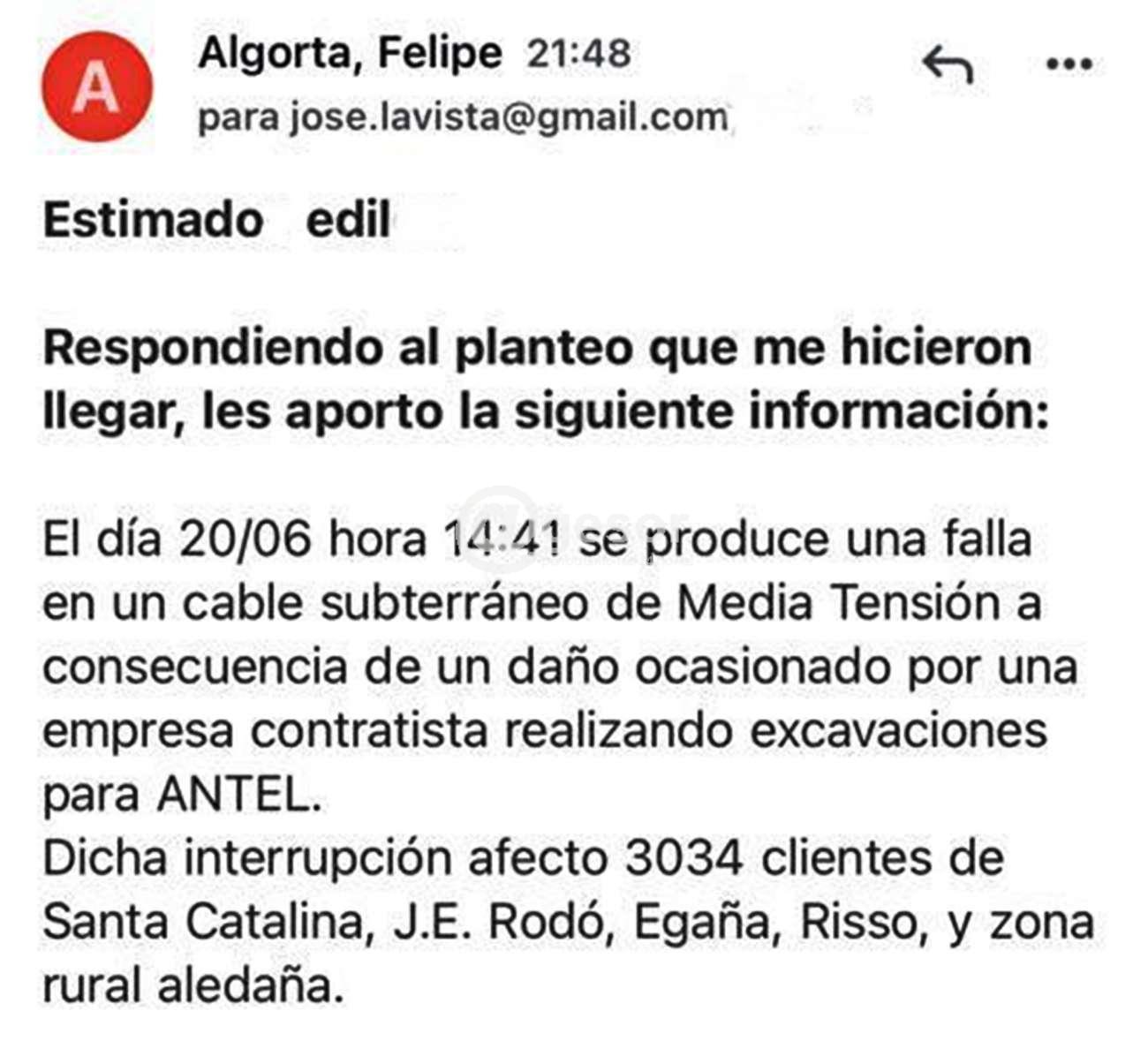Open the email's three-dot overflow menu
Screen dimensions: 1148x1056
pos(1069,64)
